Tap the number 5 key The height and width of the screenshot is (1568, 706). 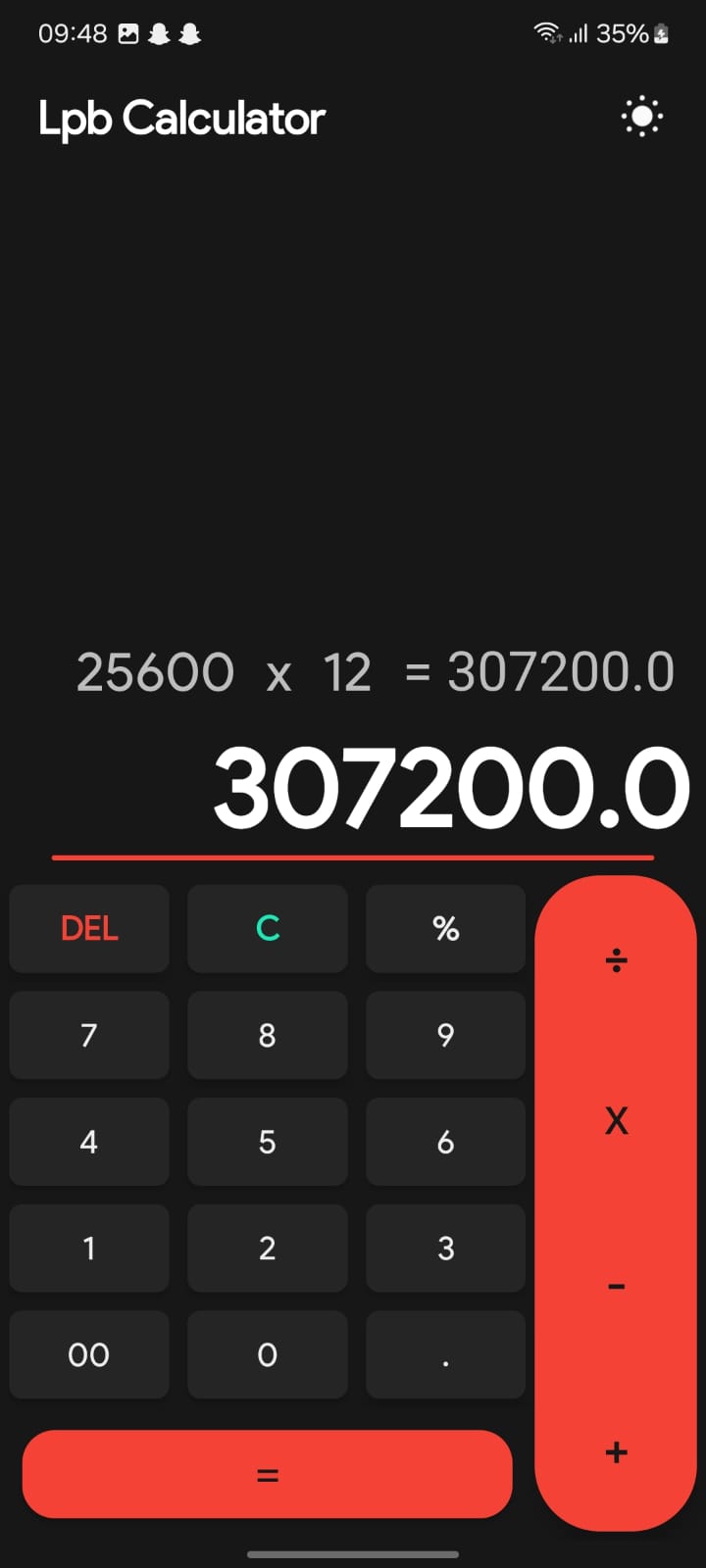pyautogui.click(x=267, y=1142)
